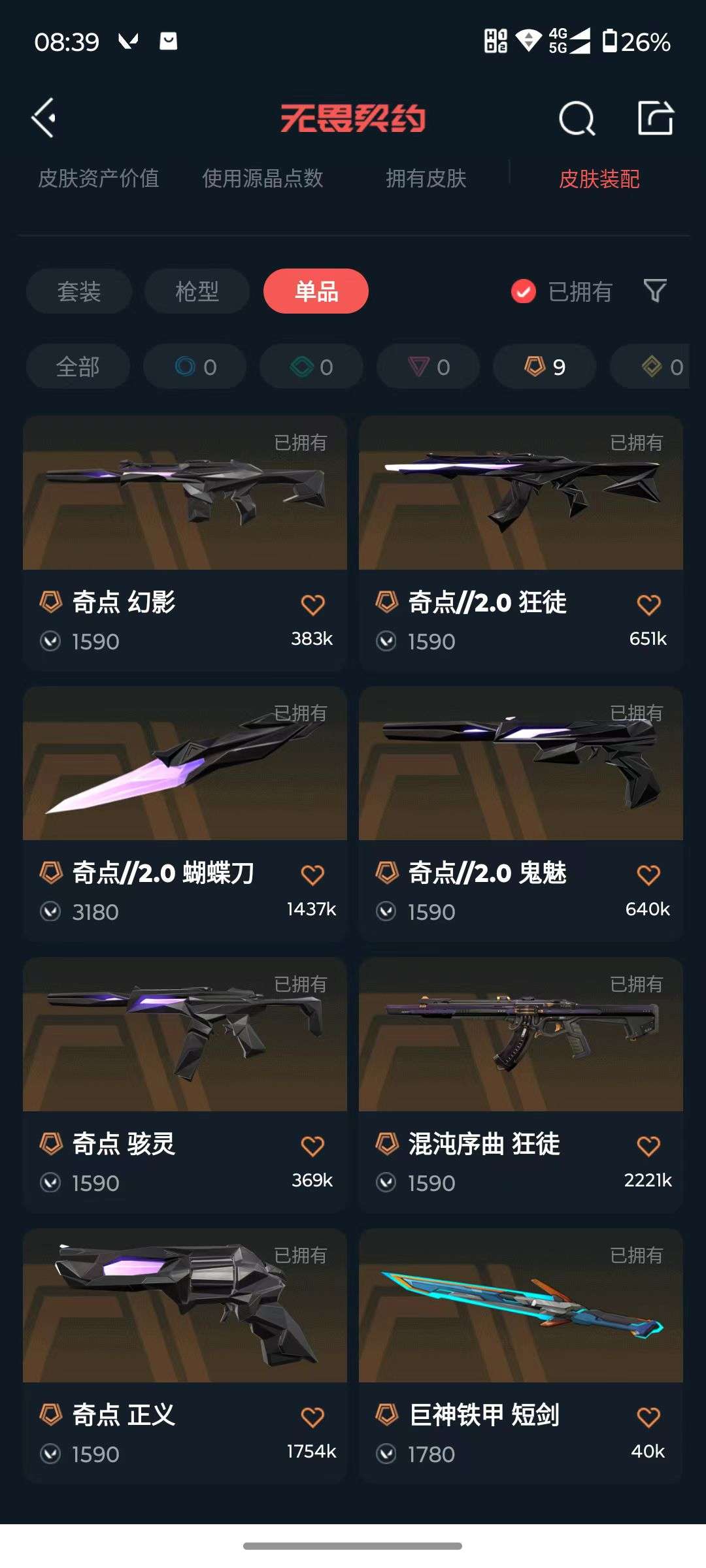Image resolution: width=706 pixels, height=1568 pixels.
Task: Favorite 巨神铁甲 短剑 with the heart icon
Action: tap(650, 1416)
